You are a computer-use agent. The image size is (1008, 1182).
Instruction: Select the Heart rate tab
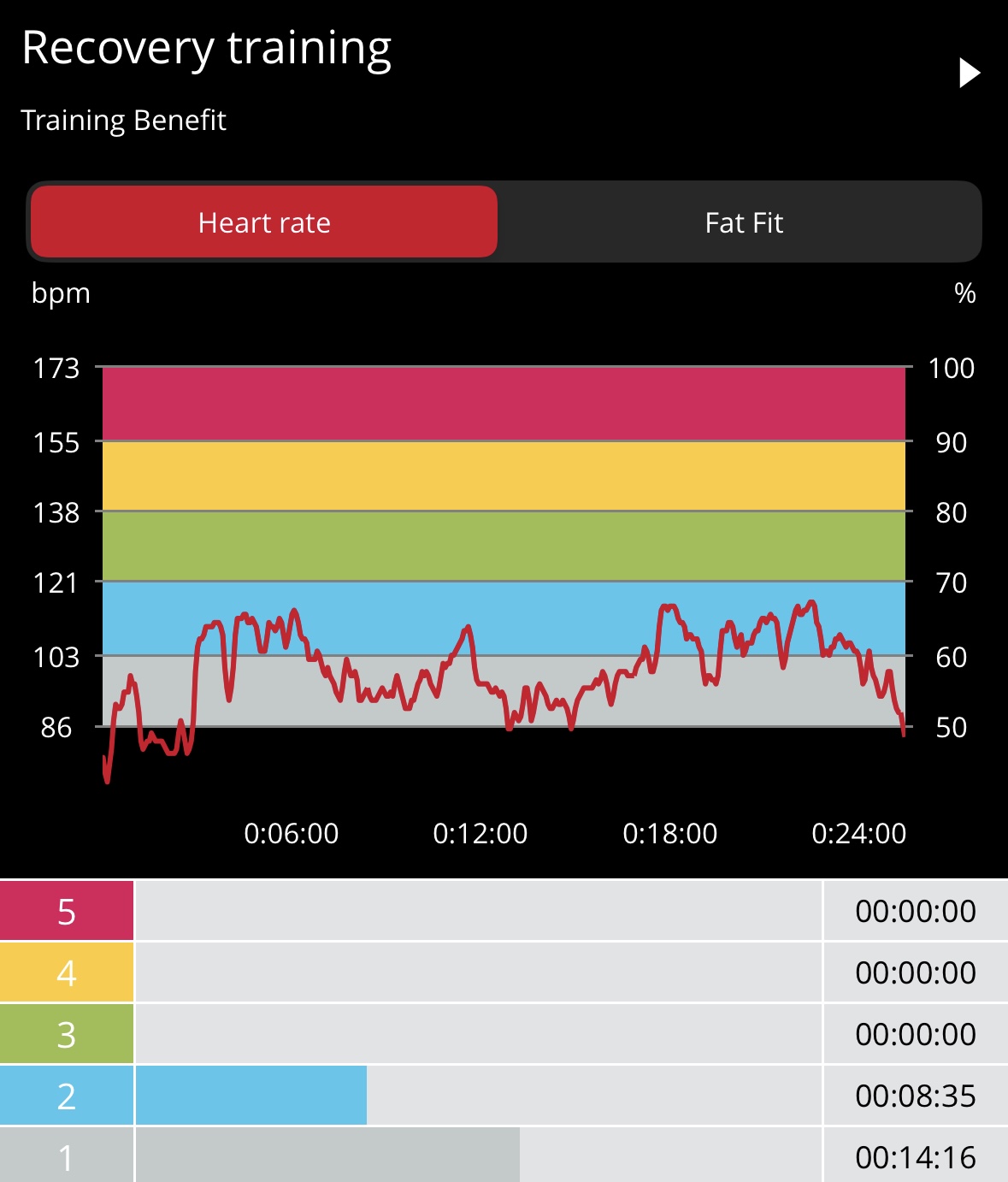point(264,222)
